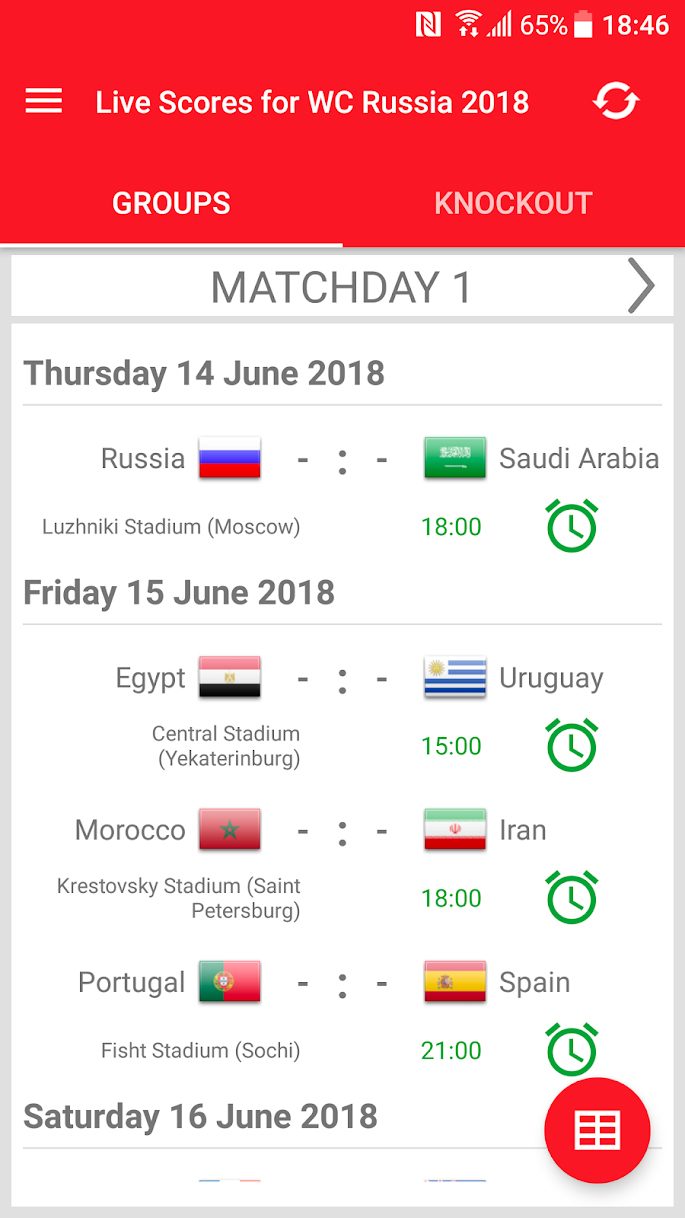Image resolution: width=685 pixels, height=1218 pixels.
Task: Open the Russia vs Saudi Arabia match
Action: (x=340, y=460)
